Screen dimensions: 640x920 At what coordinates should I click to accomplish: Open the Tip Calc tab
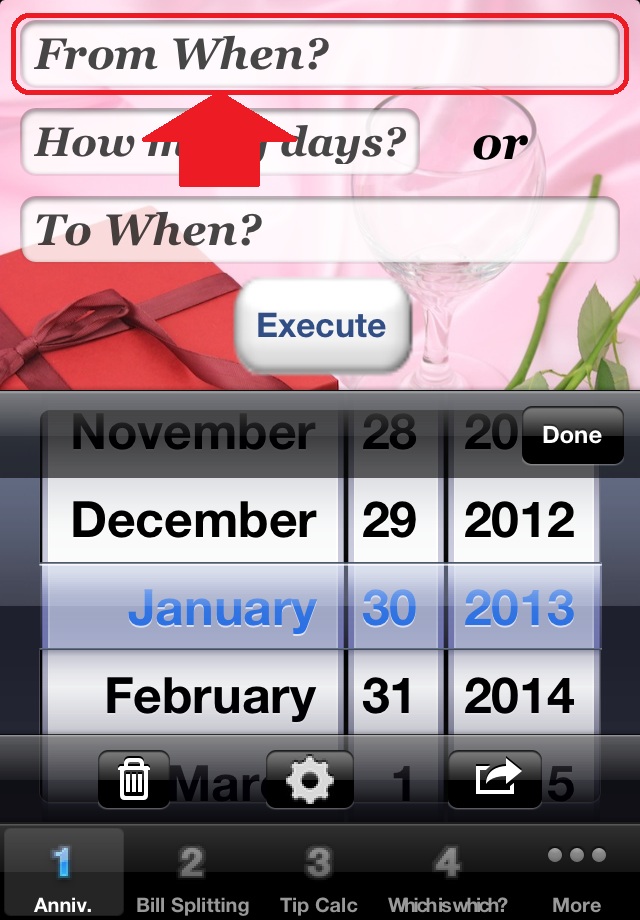tap(319, 874)
